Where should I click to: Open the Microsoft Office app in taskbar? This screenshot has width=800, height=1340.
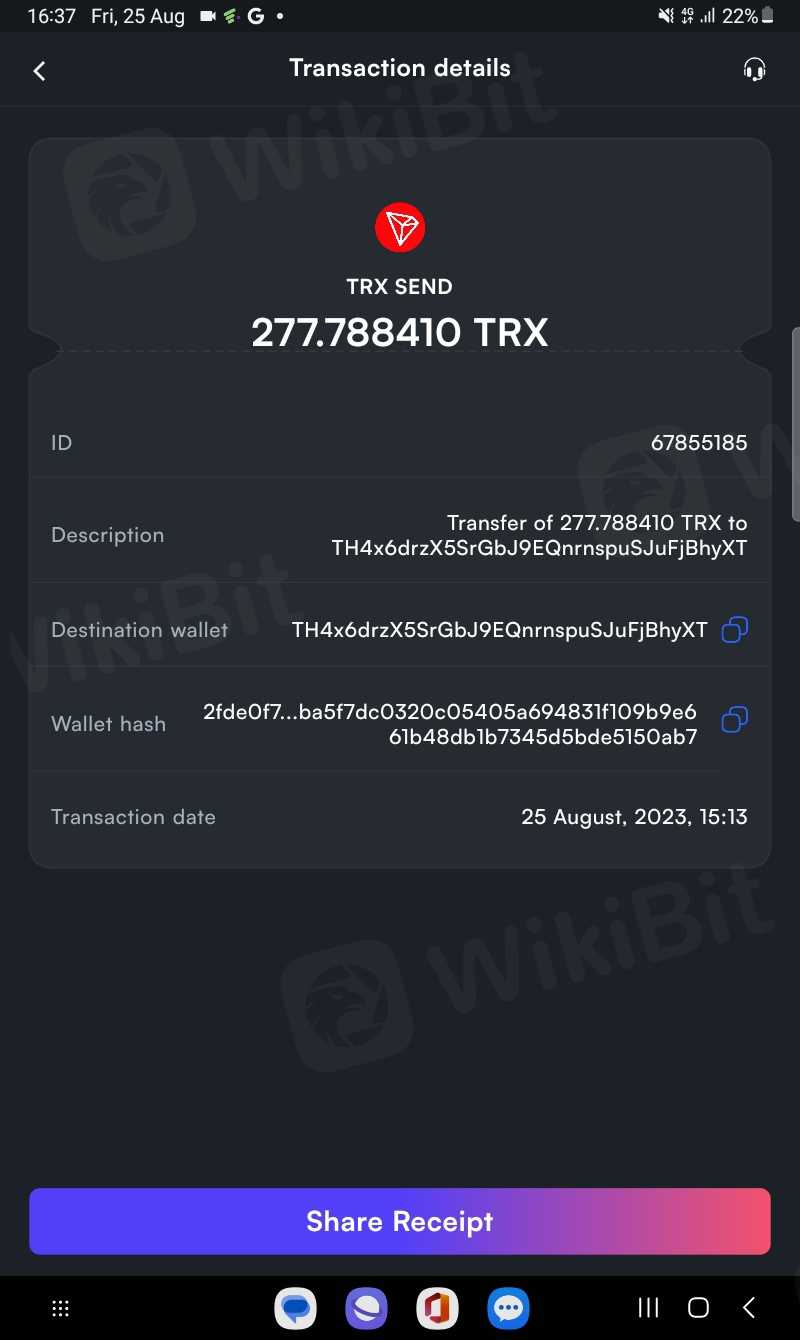[x=437, y=1308]
